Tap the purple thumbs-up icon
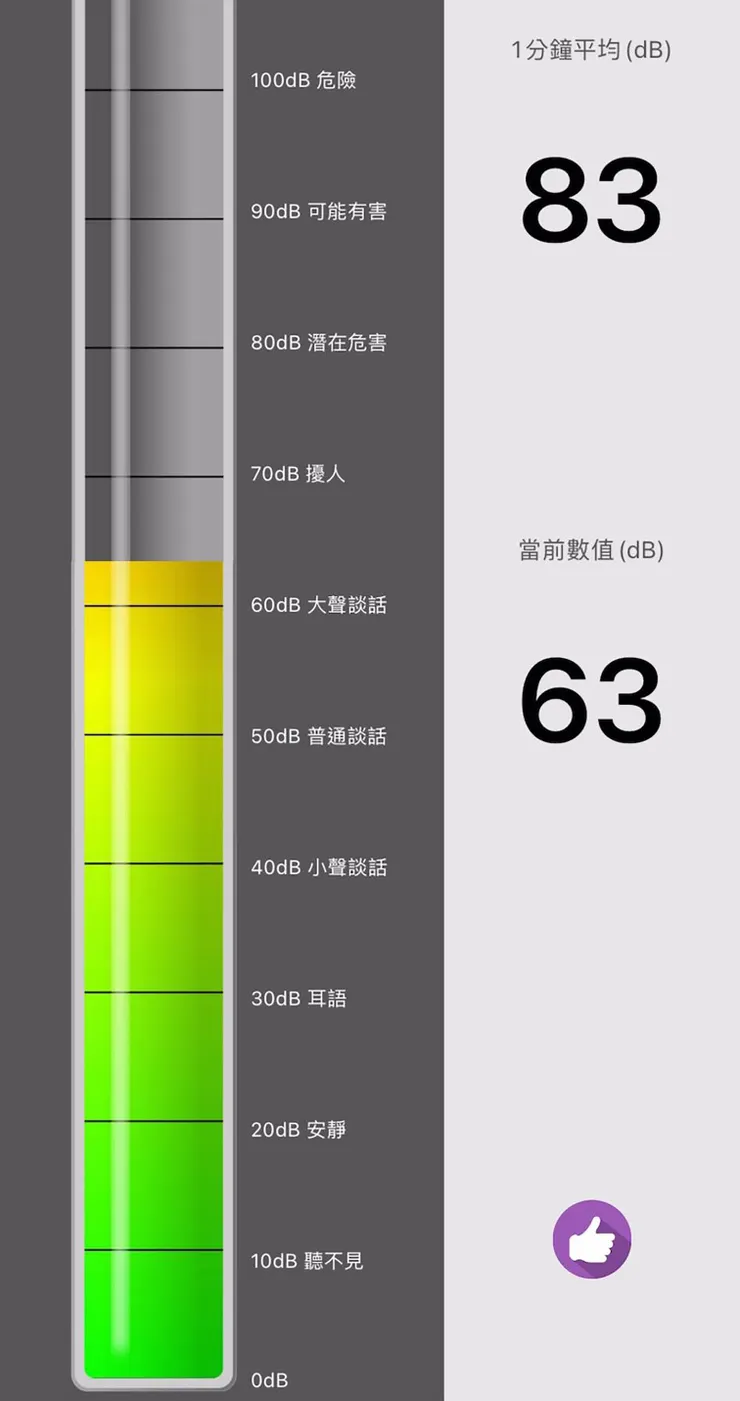 point(591,1238)
